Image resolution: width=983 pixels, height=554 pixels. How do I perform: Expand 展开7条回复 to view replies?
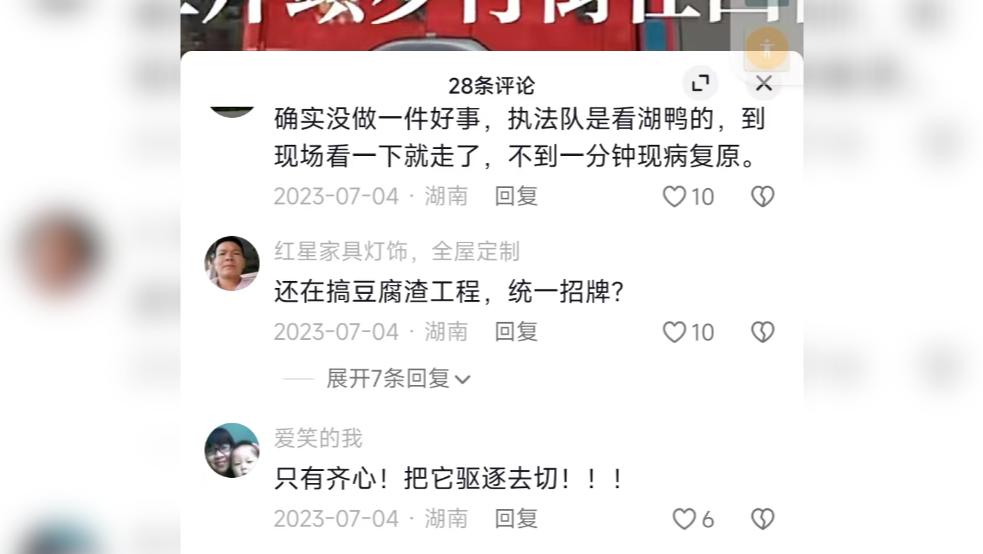pyautogui.click(x=397, y=379)
